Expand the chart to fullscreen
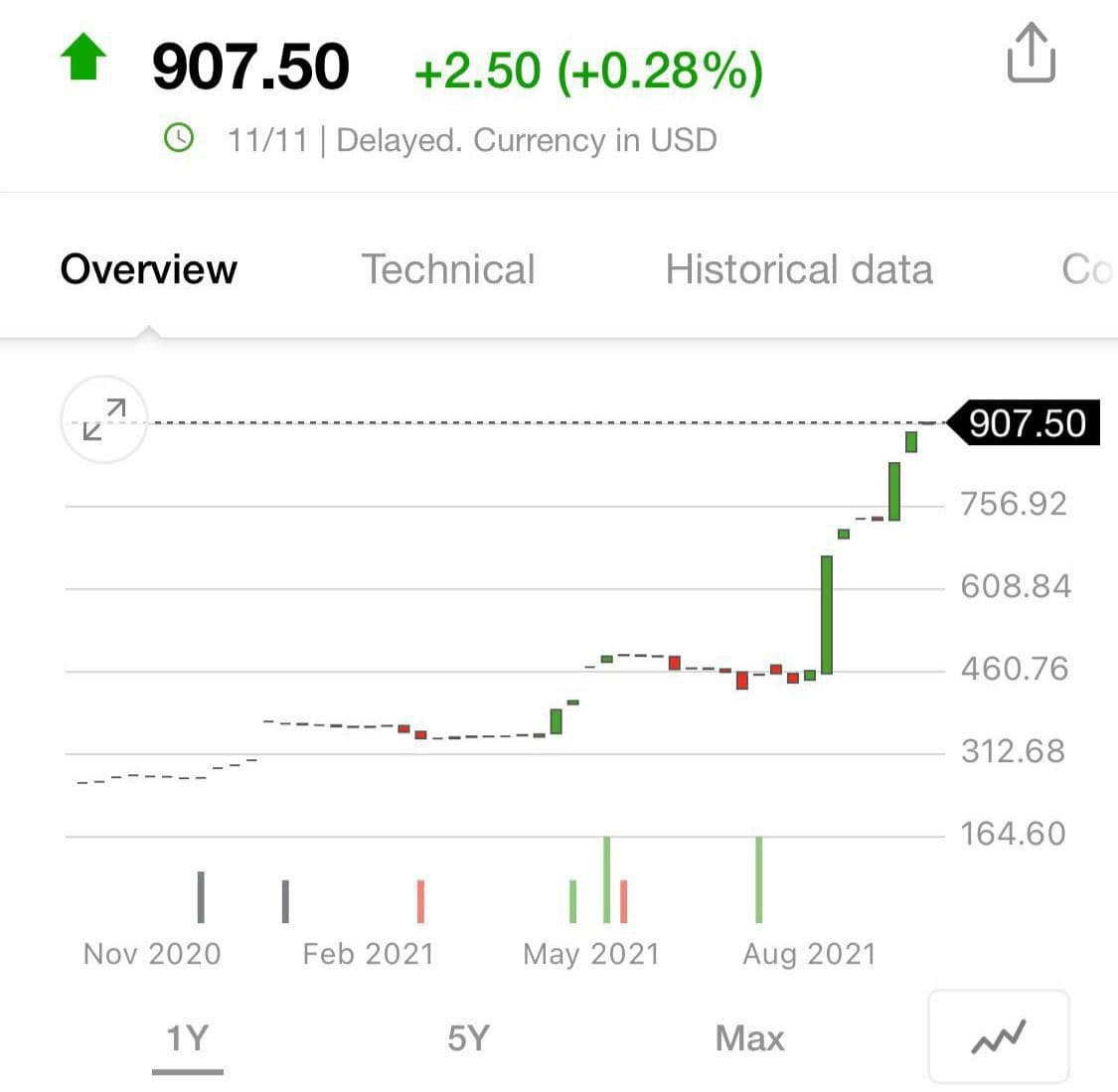This screenshot has width=1118, height=1092. (x=104, y=419)
